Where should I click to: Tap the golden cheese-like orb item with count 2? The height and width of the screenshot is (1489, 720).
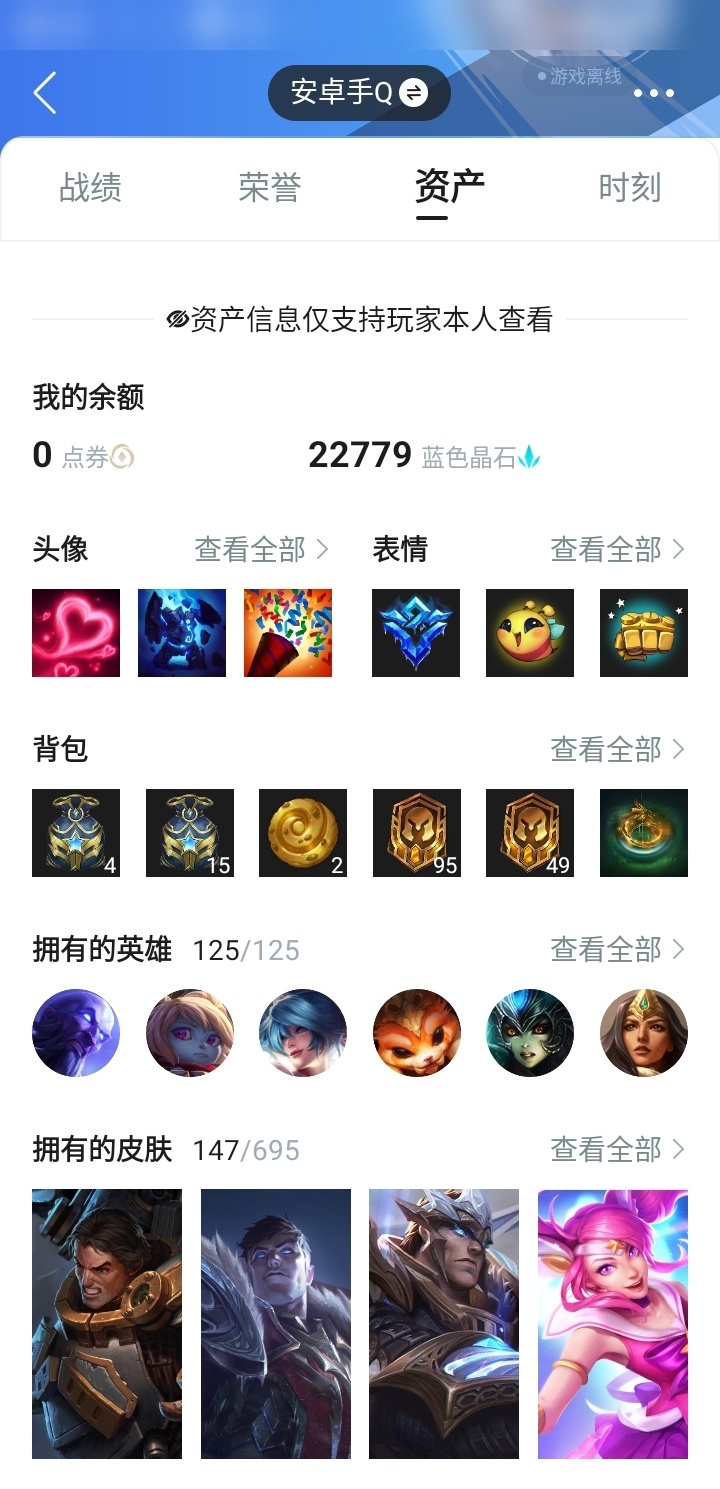303,833
